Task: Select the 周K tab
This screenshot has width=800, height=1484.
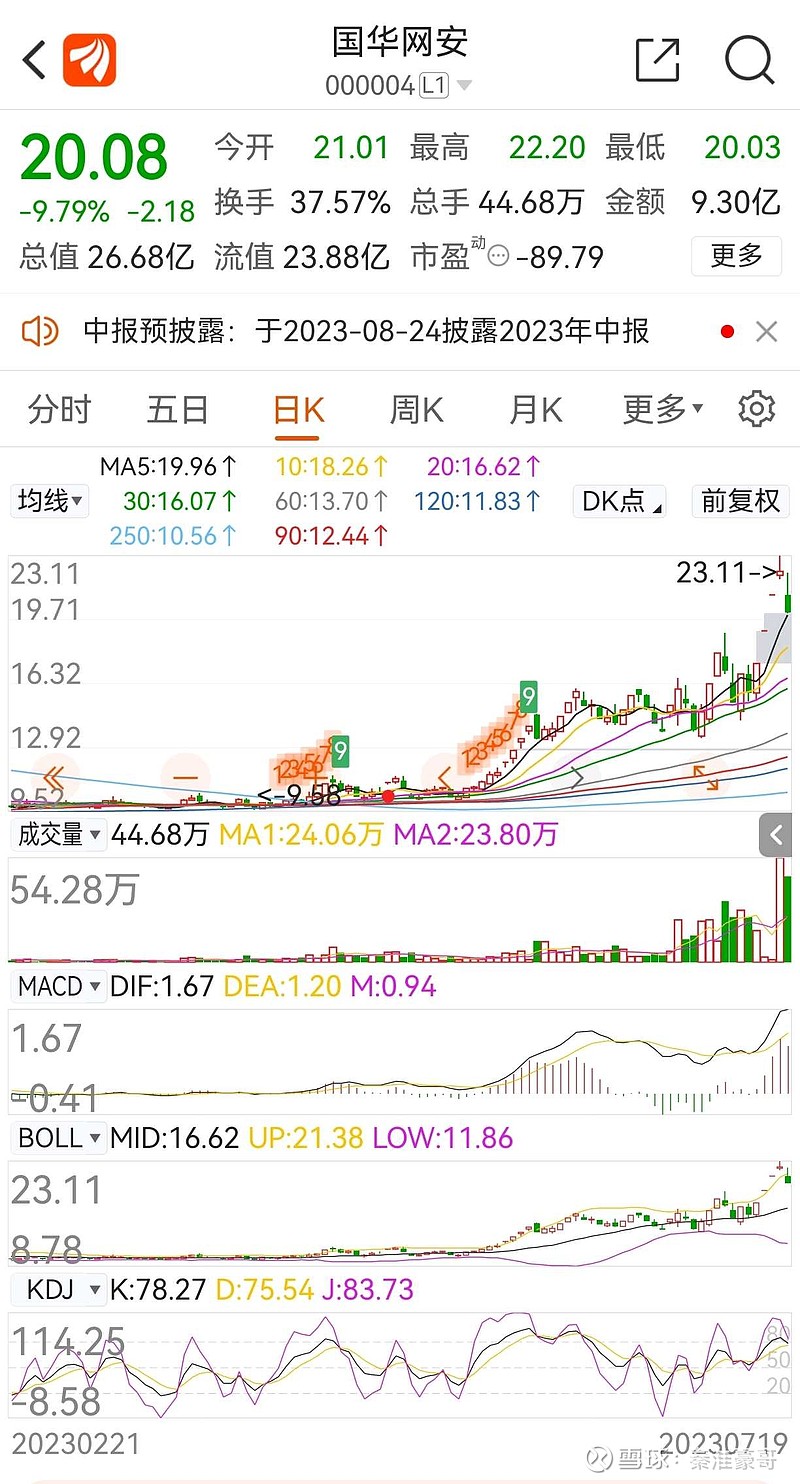Action: click(x=416, y=410)
